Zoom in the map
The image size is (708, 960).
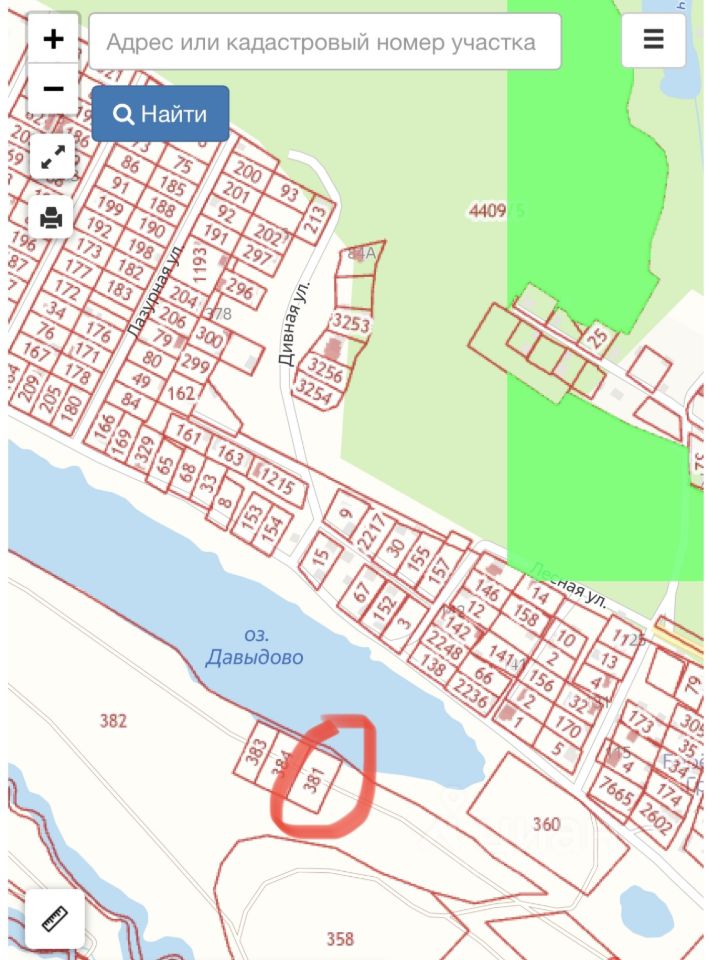(x=53, y=40)
